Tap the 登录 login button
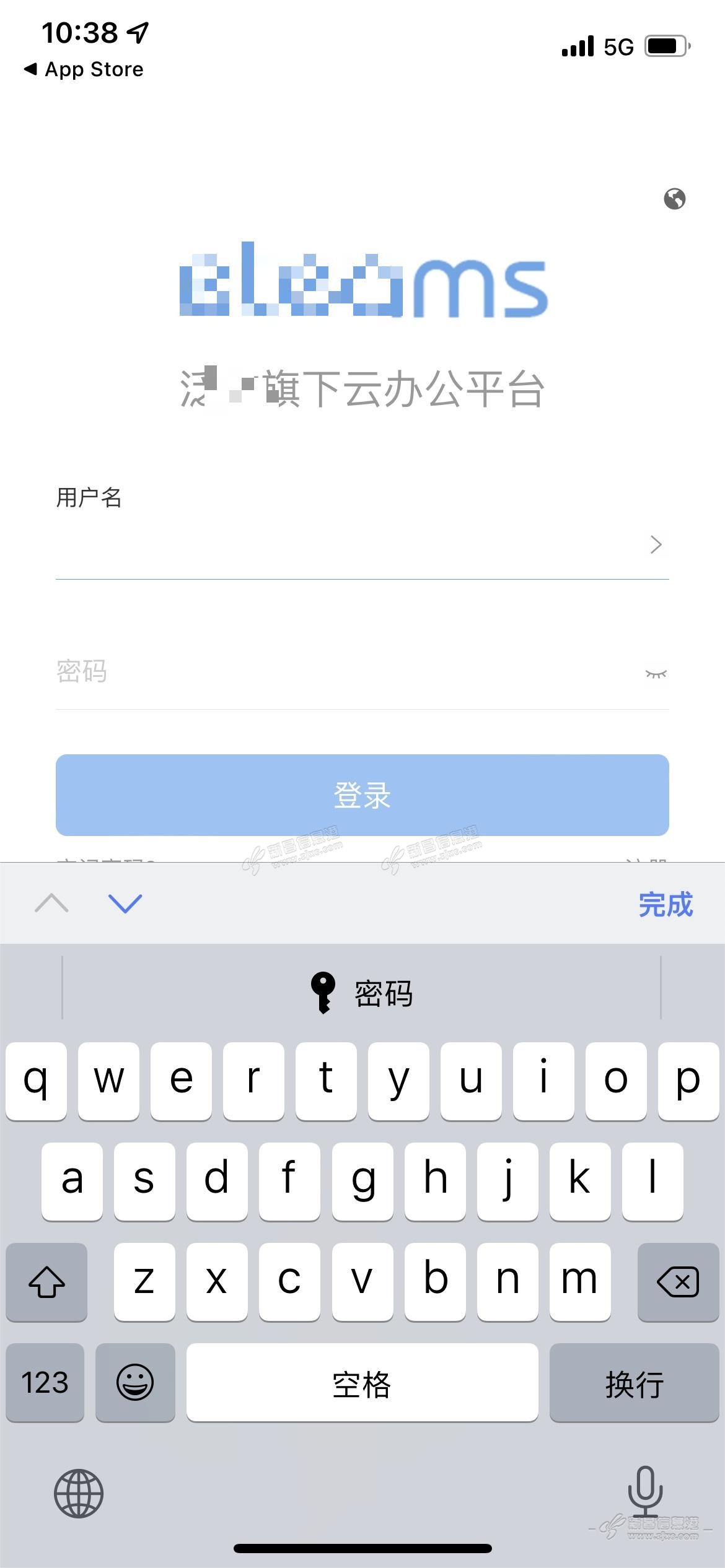Screen dimensions: 725x1568 pyautogui.click(x=362, y=795)
